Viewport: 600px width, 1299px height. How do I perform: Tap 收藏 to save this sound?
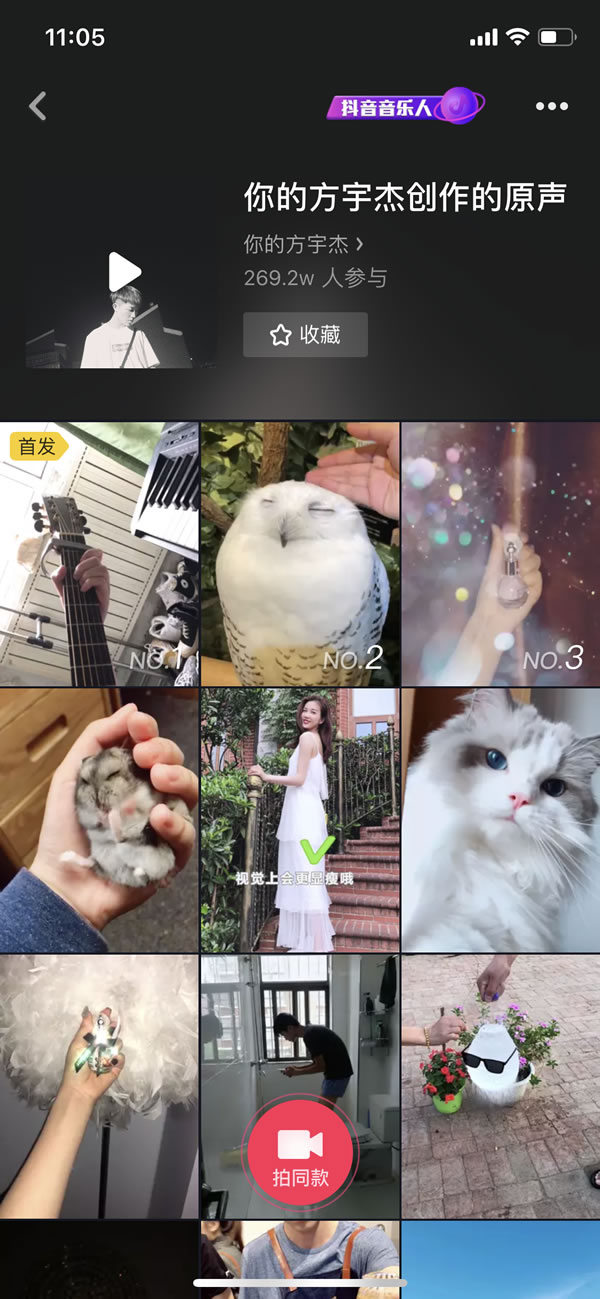click(x=305, y=335)
